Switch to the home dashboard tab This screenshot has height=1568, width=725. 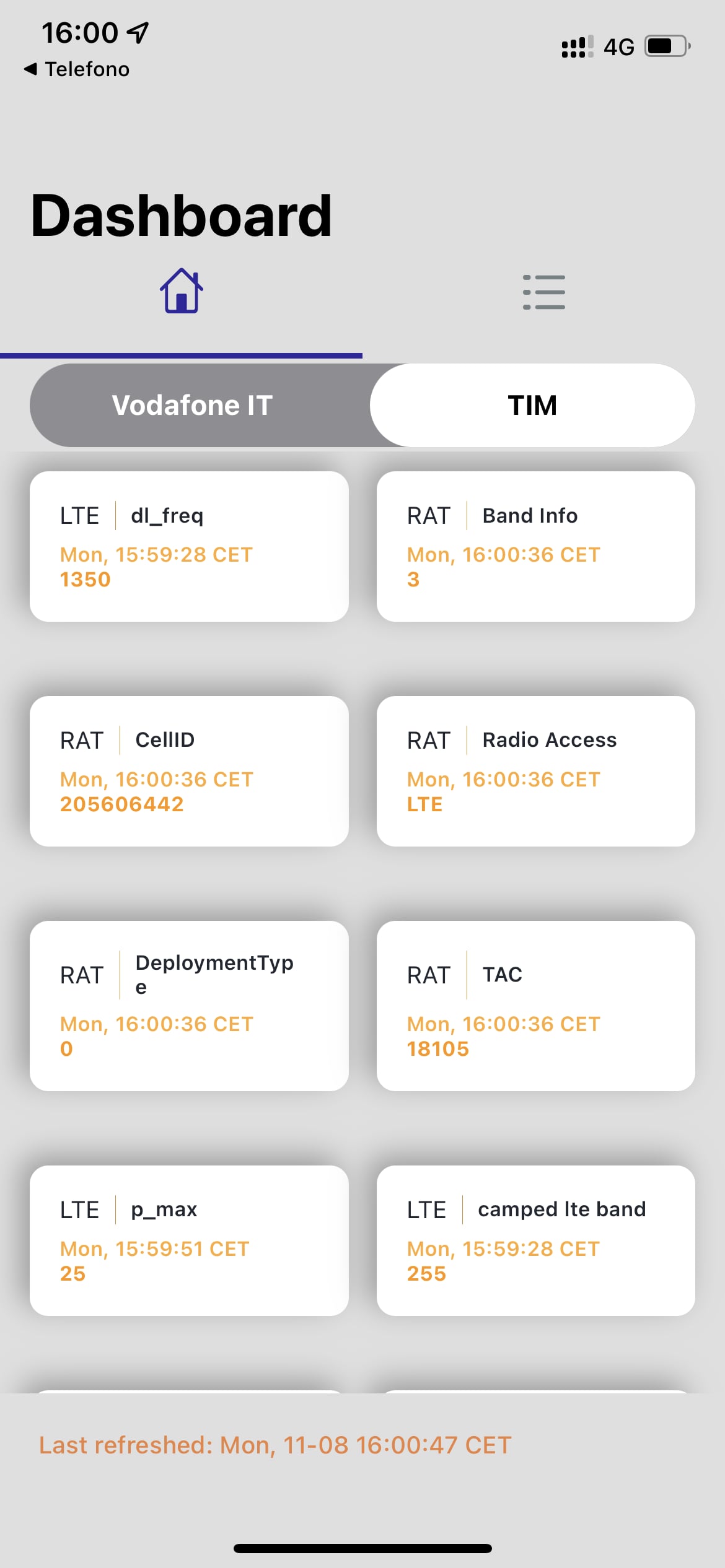(181, 291)
